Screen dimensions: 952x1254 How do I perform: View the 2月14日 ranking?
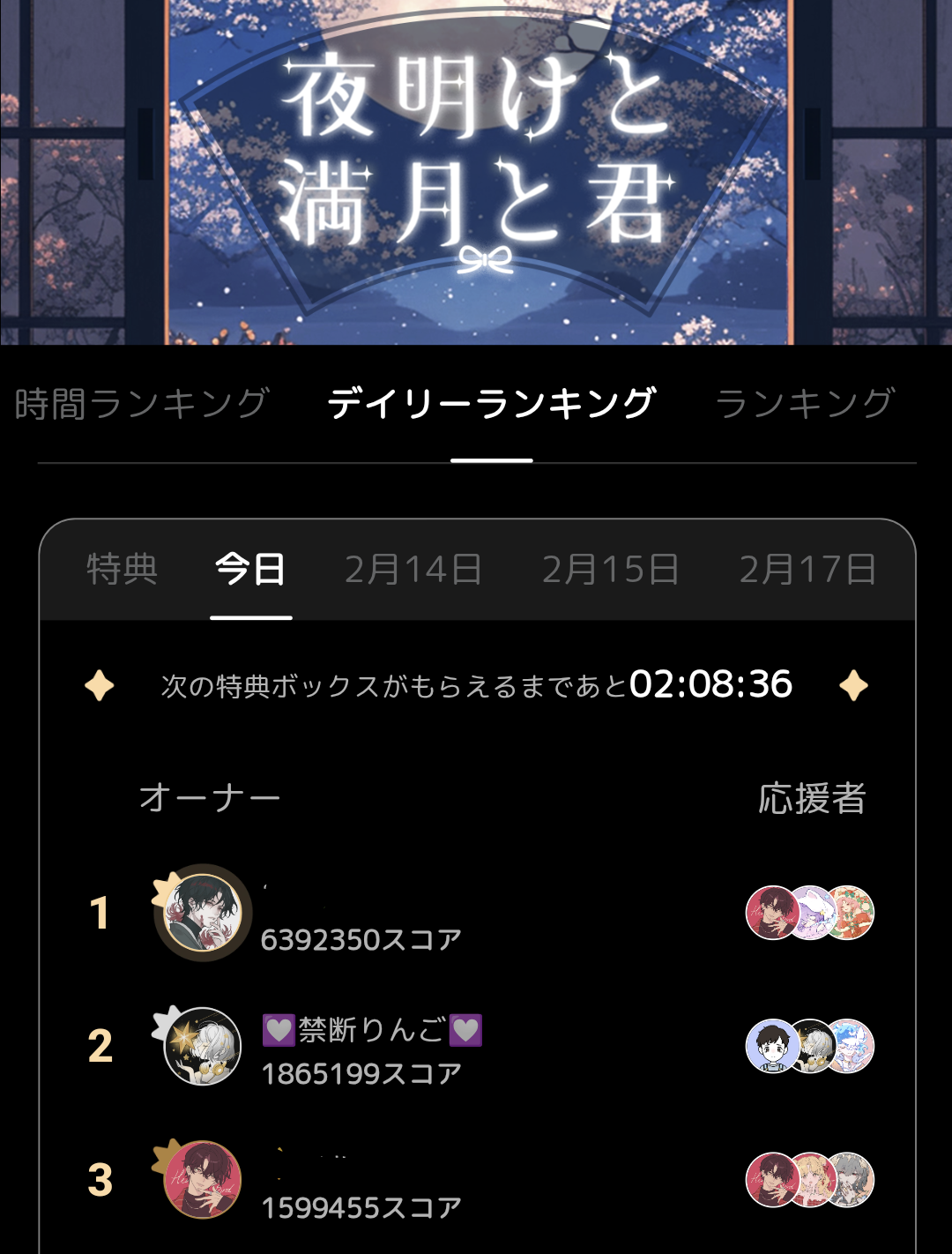(413, 569)
